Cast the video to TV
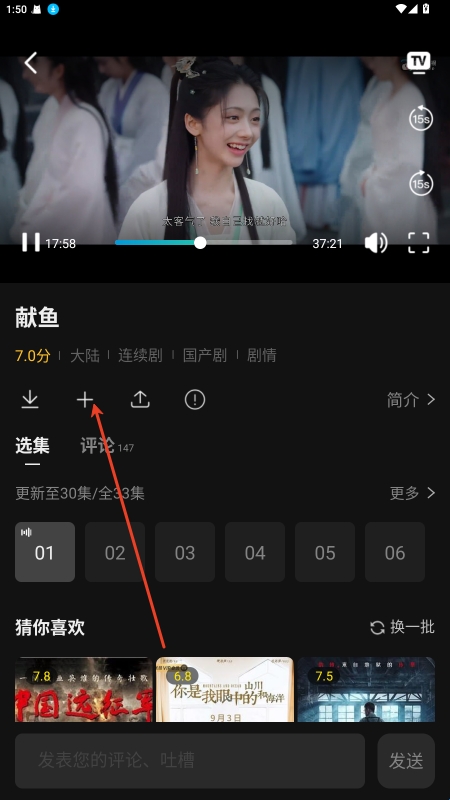This screenshot has width=450, height=800. (x=419, y=63)
